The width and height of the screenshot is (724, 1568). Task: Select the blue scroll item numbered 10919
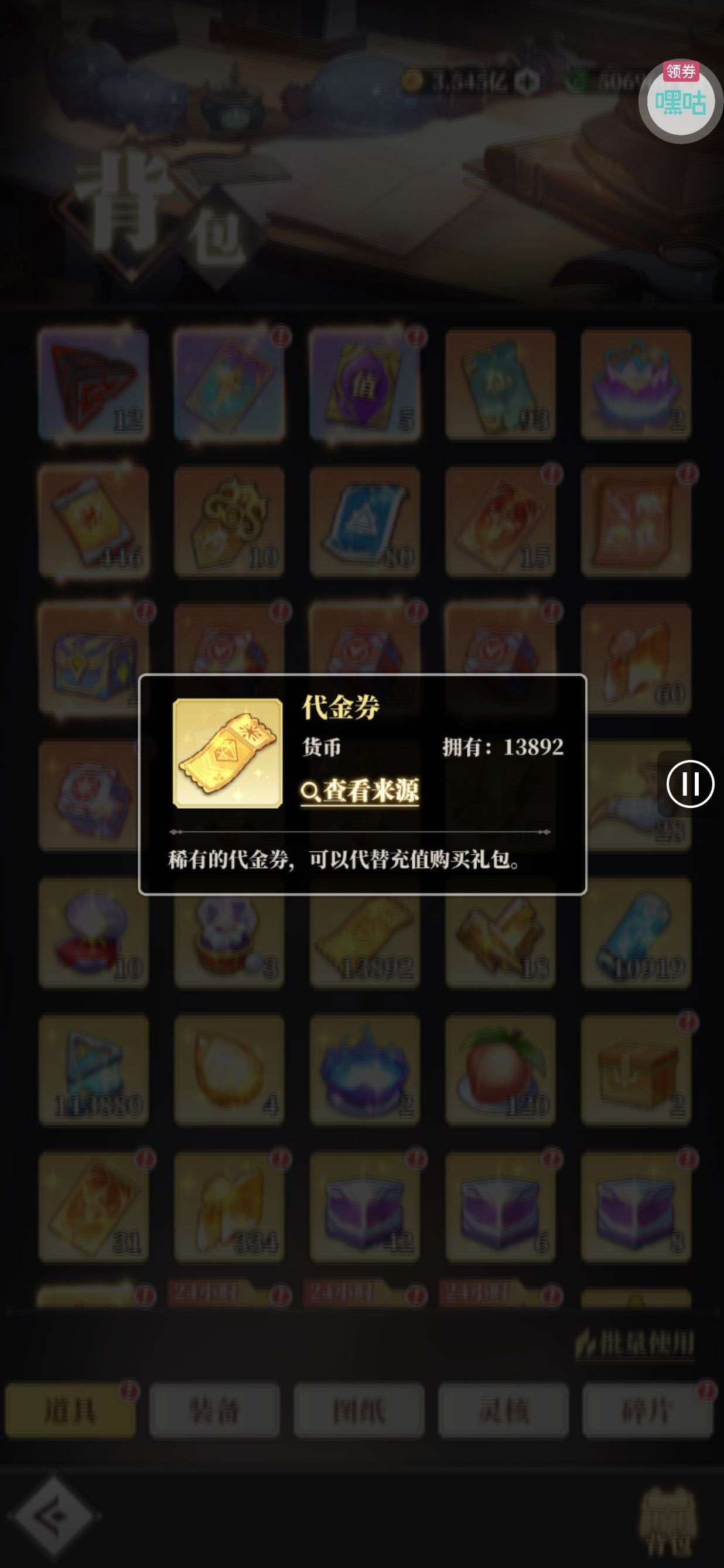coord(636,932)
